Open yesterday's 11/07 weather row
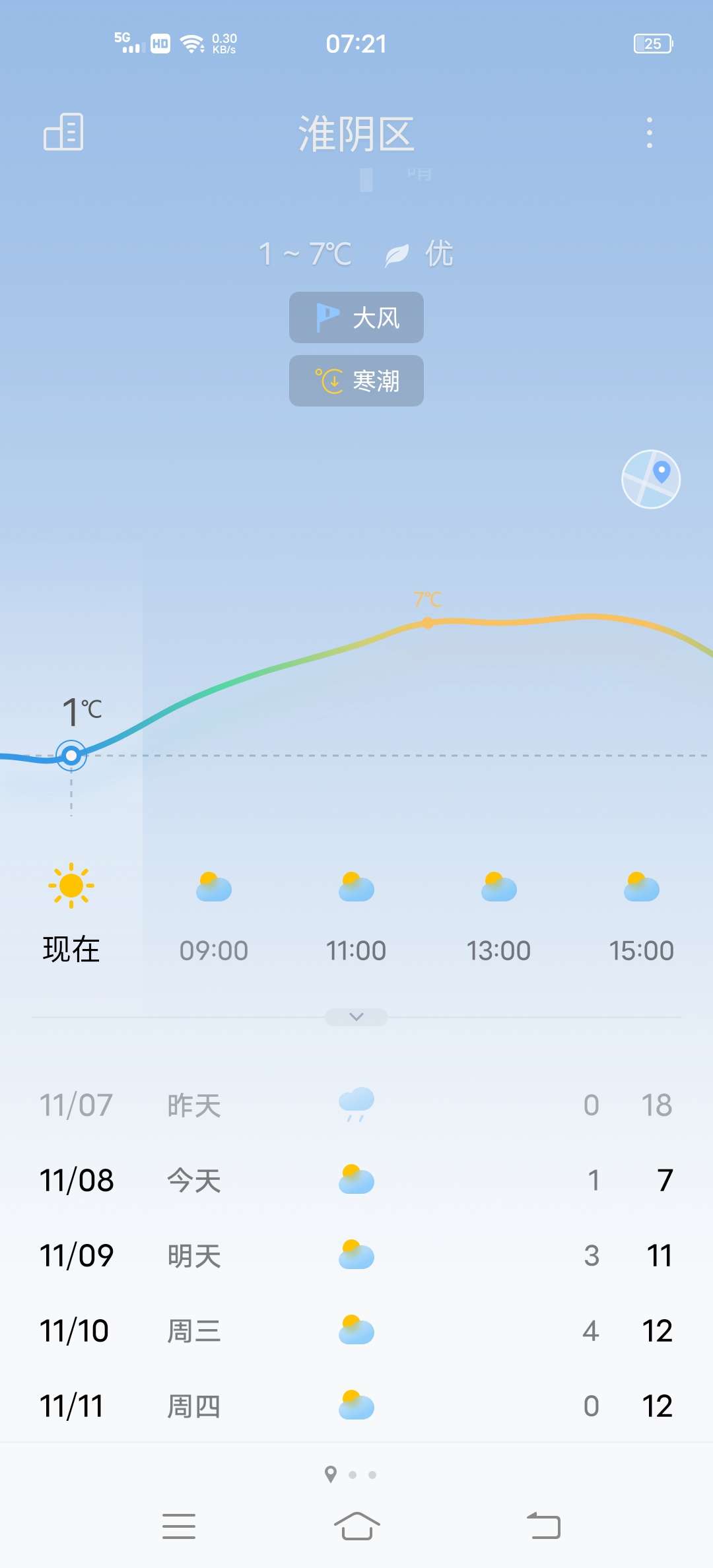The height and width of the screenshot is (1568, 713). pos(356,1105)
